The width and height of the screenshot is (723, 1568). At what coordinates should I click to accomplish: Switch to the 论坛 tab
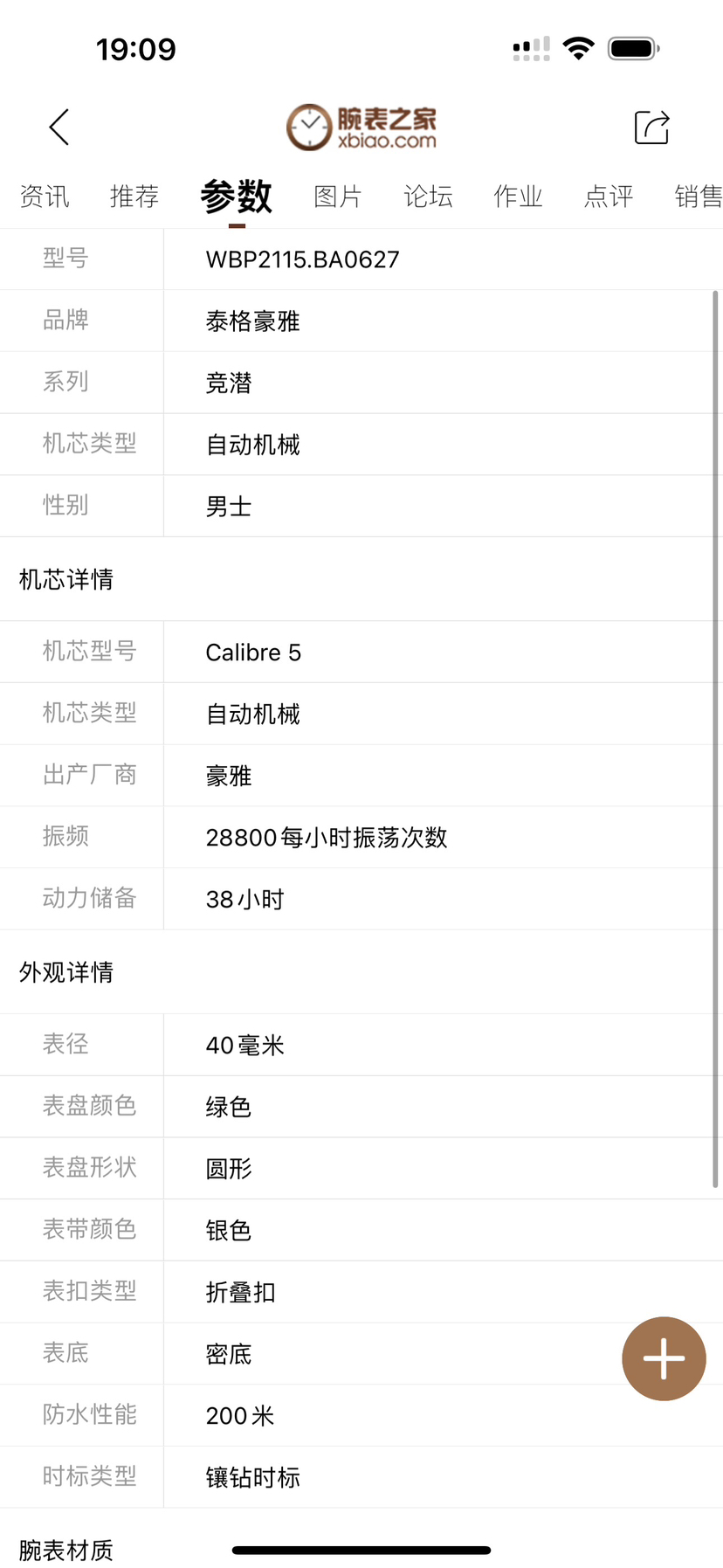(428, 197)
